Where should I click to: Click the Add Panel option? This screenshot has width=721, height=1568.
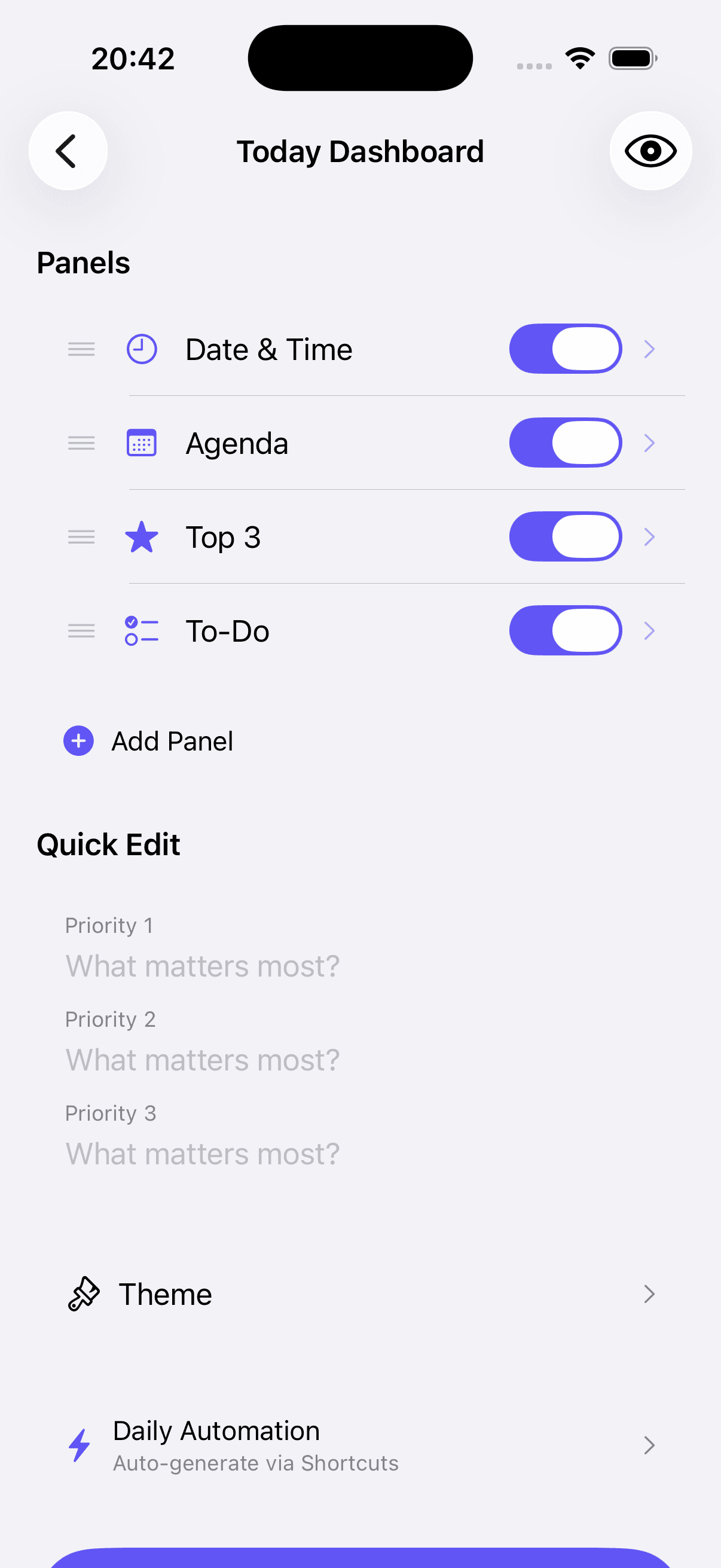(172, 741)
